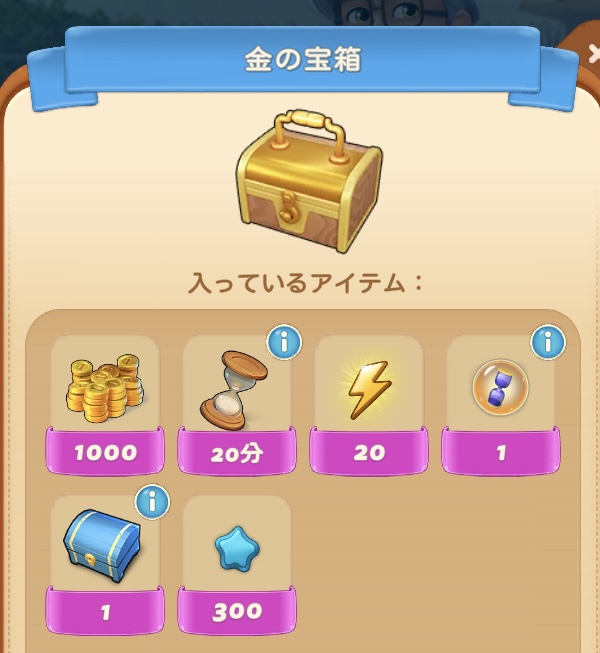Screen dimensions: 600x653
Task: Show info for the blue chest item
Action: (152, 501)
